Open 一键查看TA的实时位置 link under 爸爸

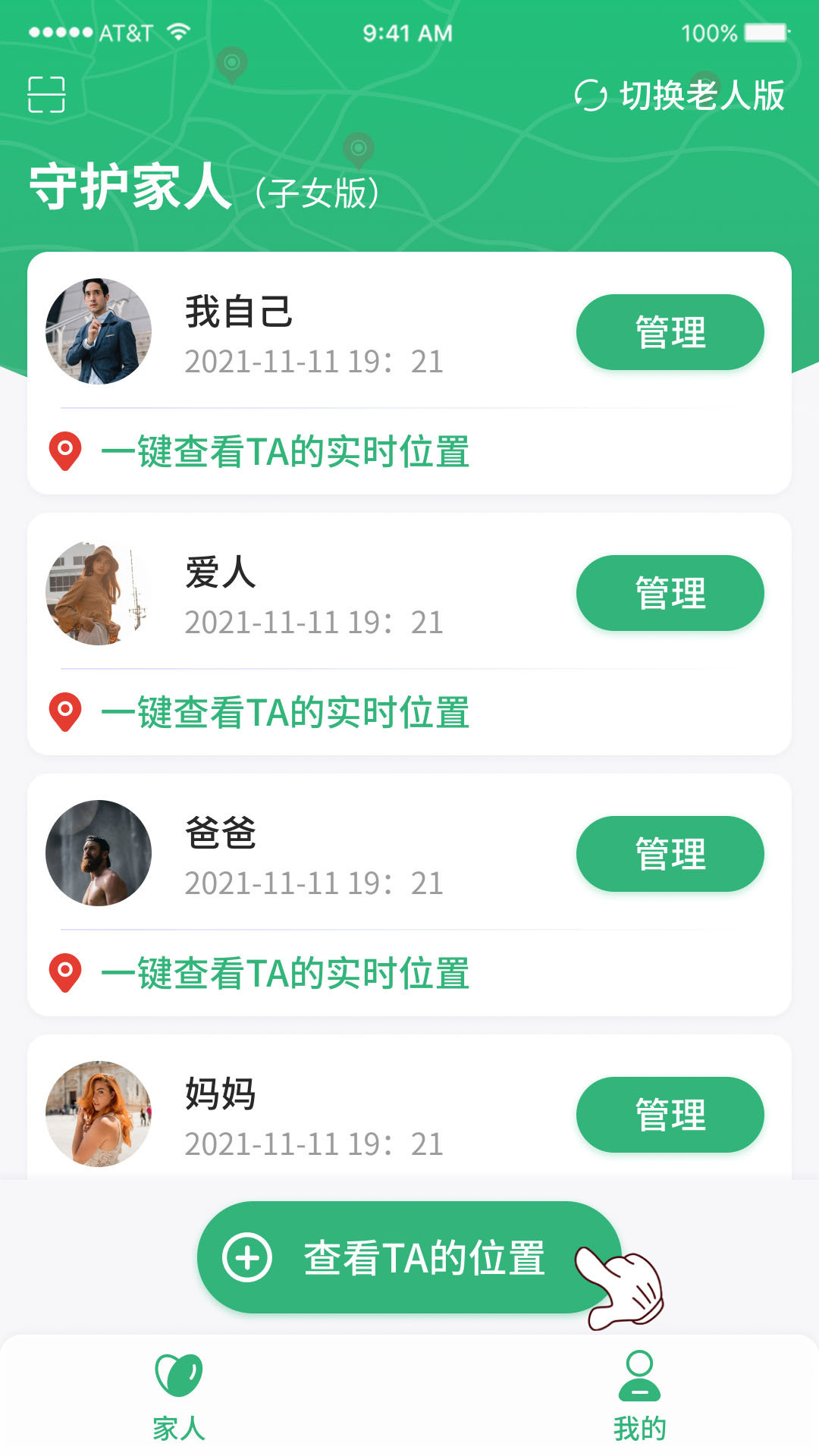tap(288, 971)
